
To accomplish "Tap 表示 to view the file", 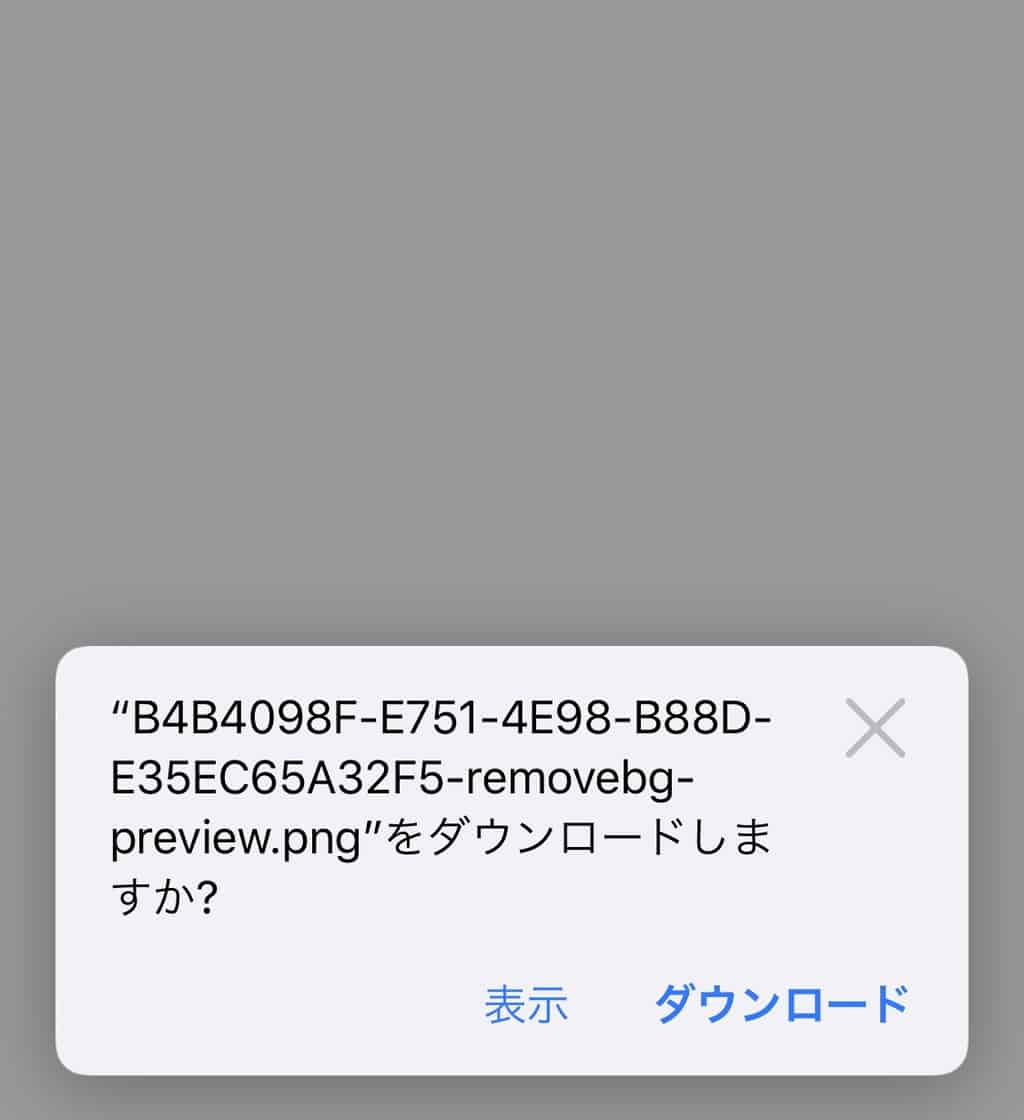I will 526,1004.
